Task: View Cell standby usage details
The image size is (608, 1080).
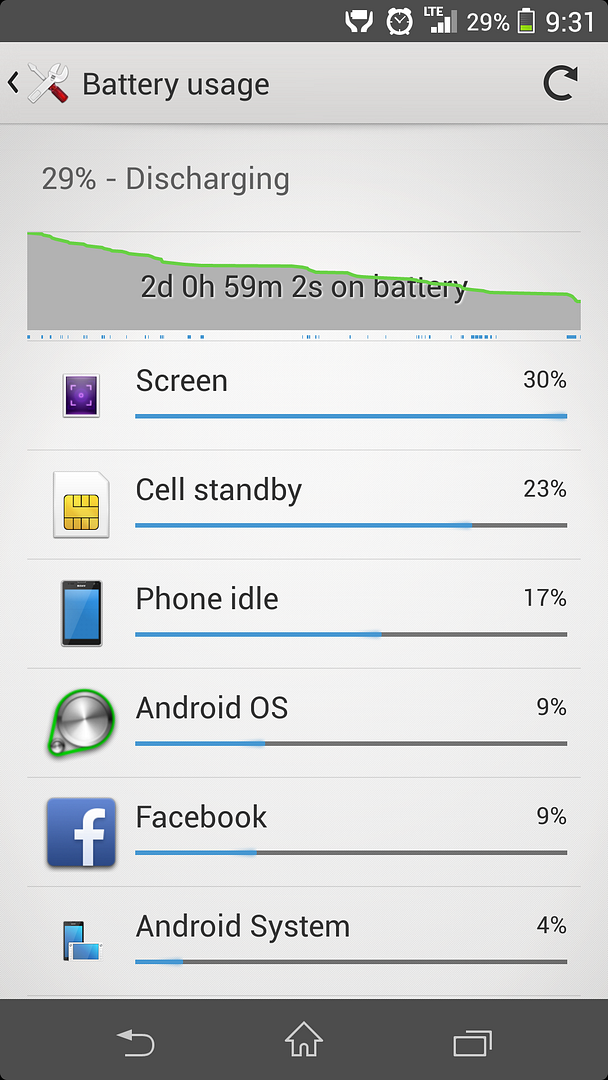Action: [x=303, y=504]
